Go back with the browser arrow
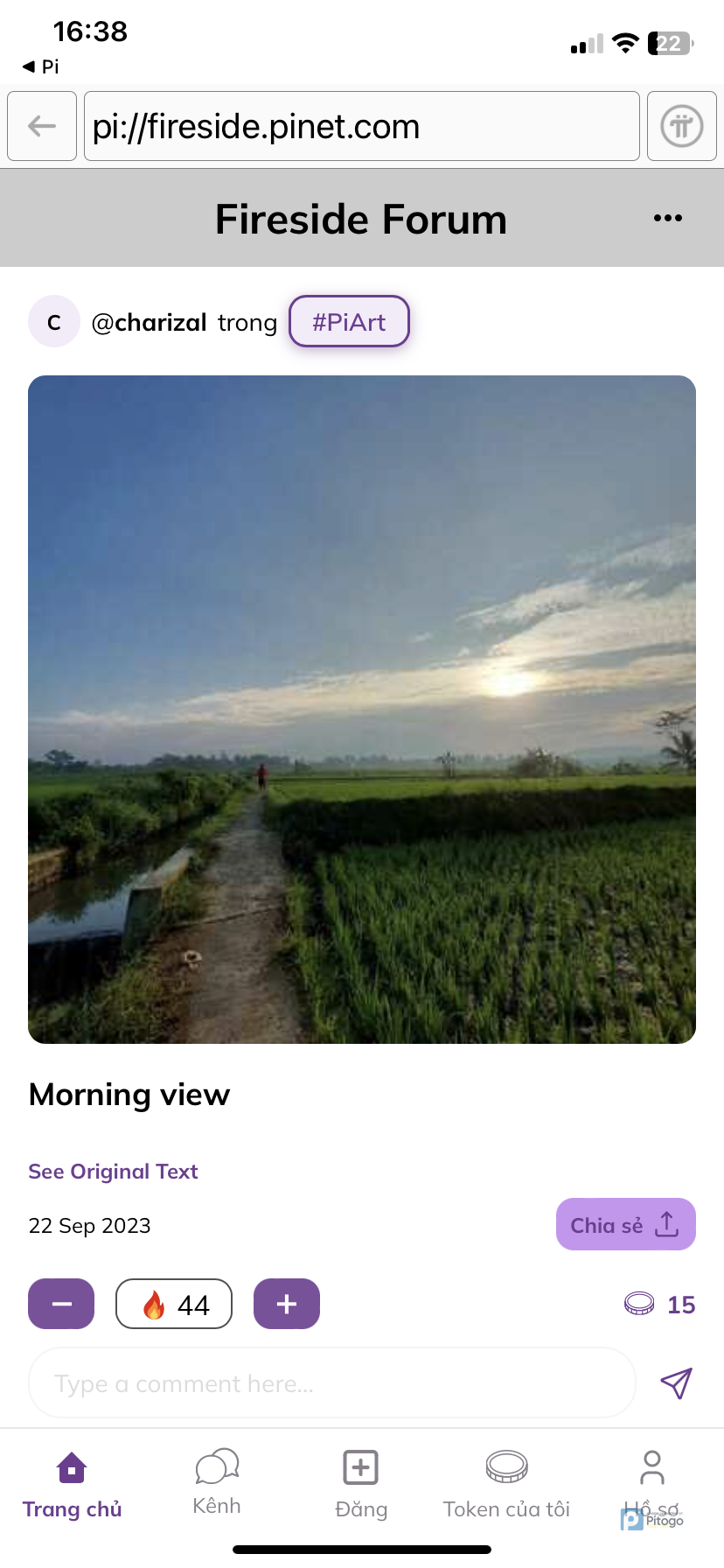This screenshot has height=1568, width=724. point(42,126)
